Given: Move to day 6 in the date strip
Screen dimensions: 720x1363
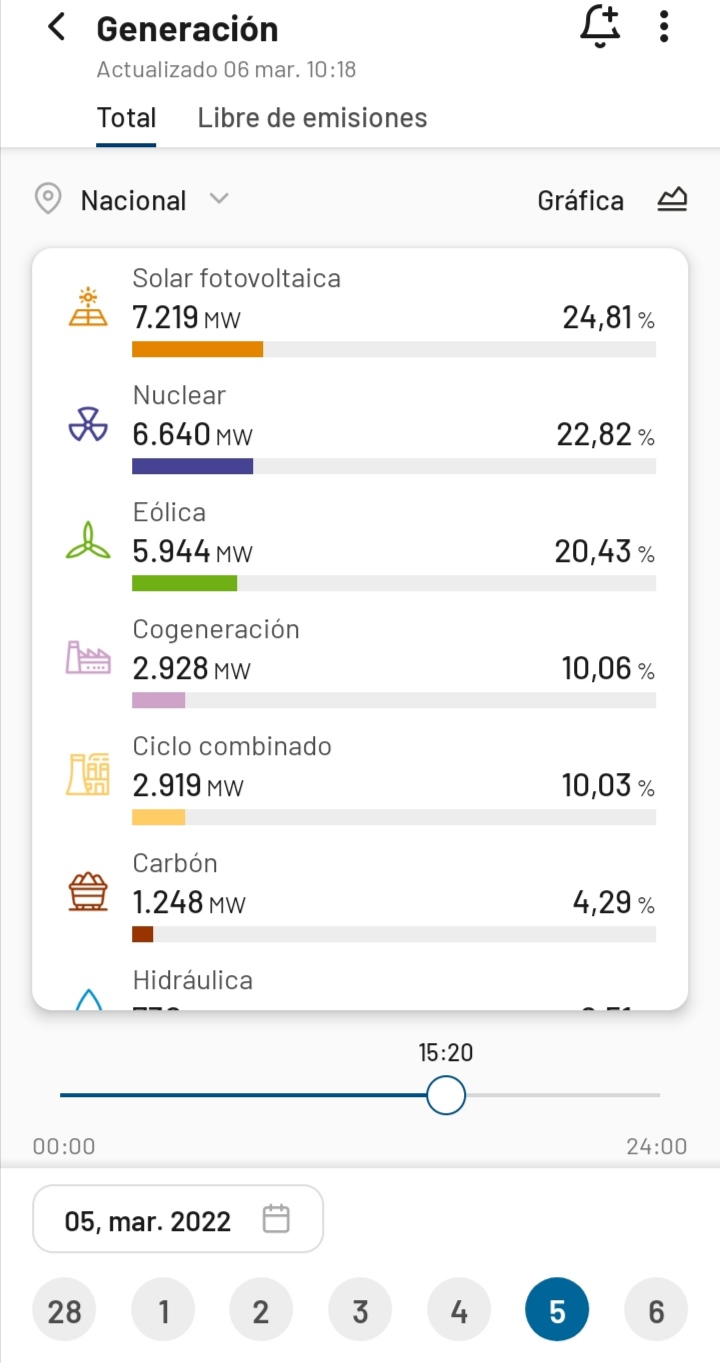Looking at the screenshot, I should point(656,1311).
